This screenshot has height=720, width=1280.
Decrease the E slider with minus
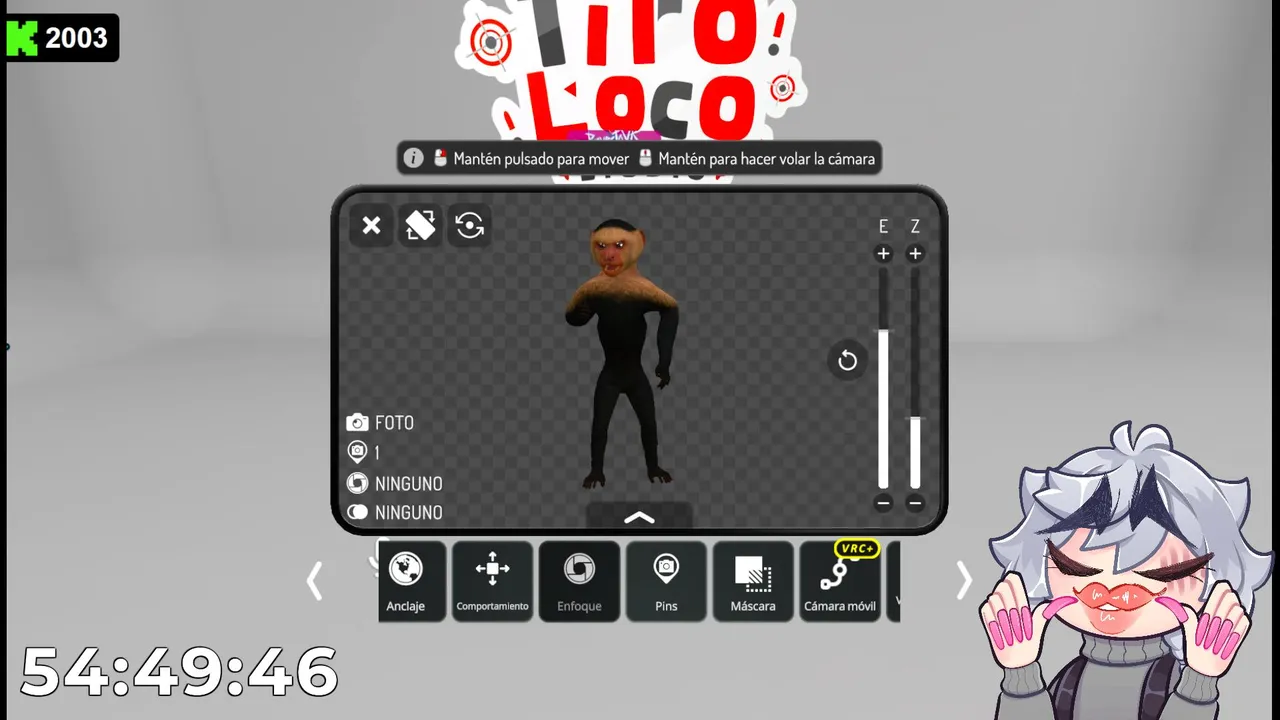883,503
